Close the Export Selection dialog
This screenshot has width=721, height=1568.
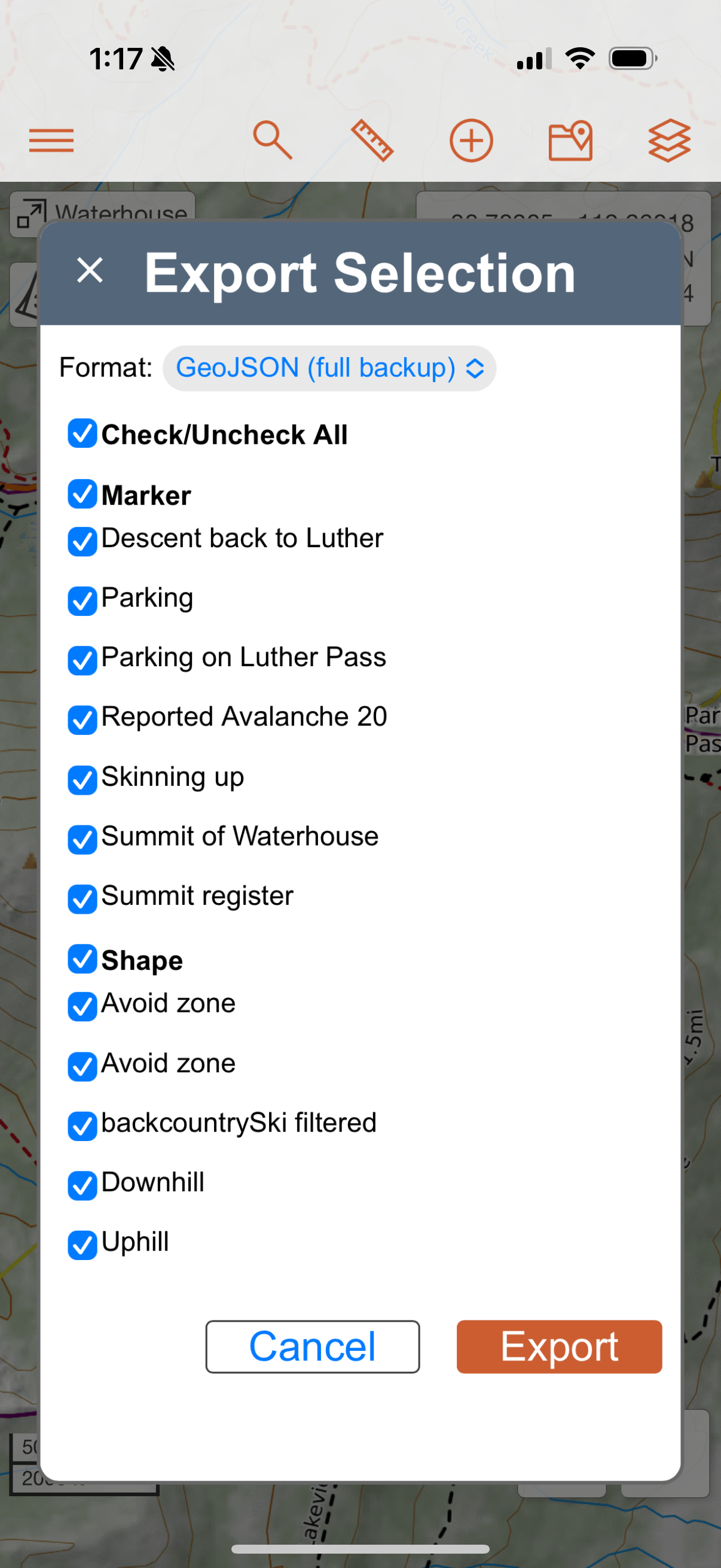[x=90, y=270]
